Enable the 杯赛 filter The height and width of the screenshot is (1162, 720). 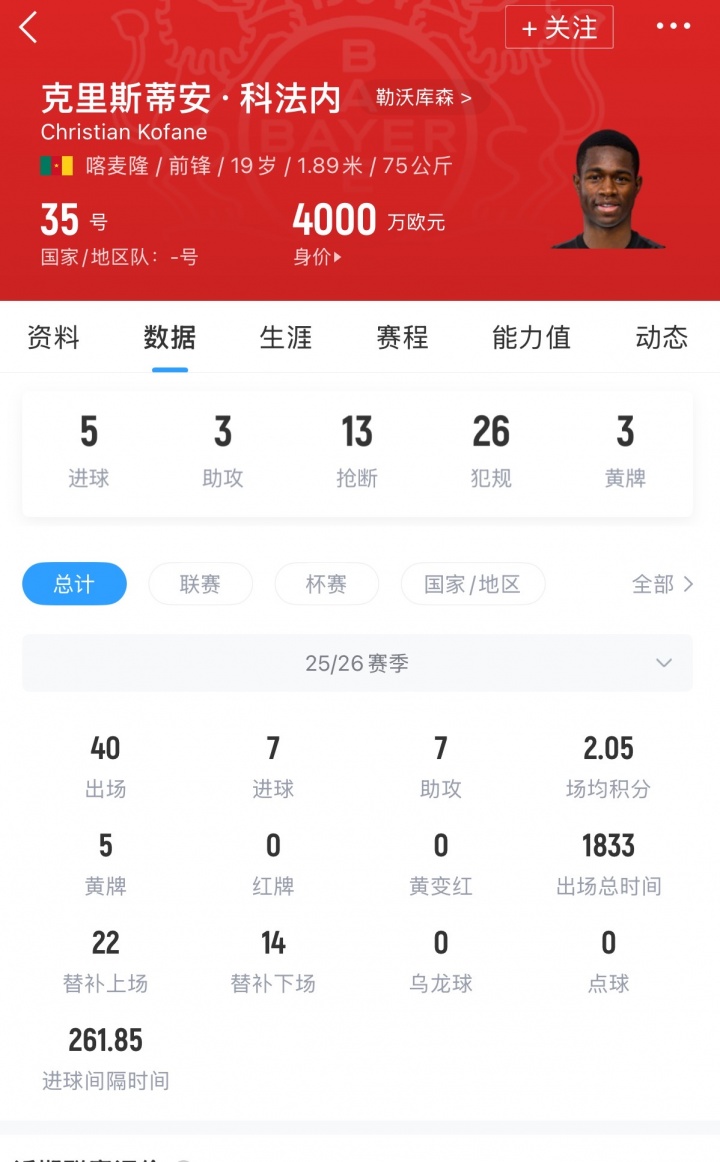tap(326, 584)
